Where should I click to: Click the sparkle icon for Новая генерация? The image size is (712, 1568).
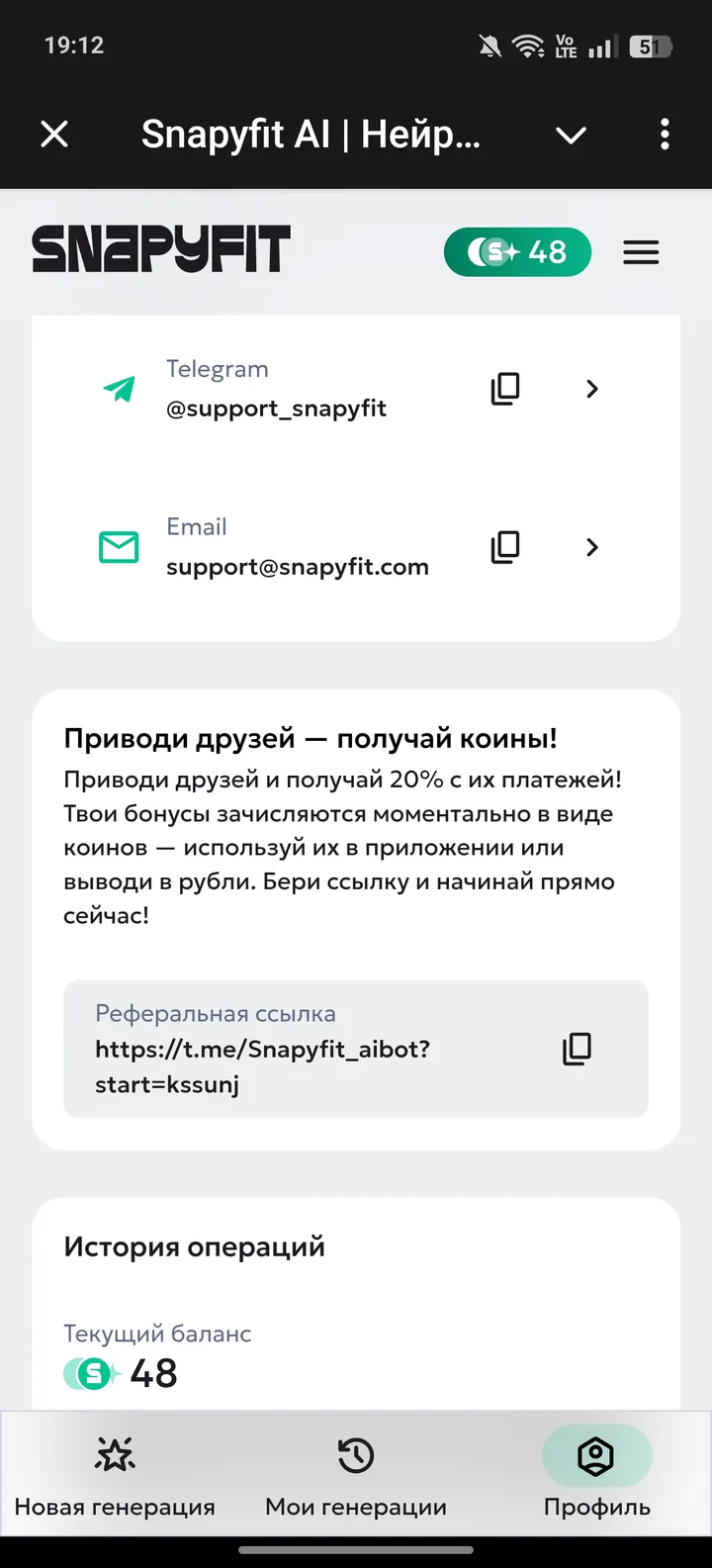click(x=115, y=1454)
